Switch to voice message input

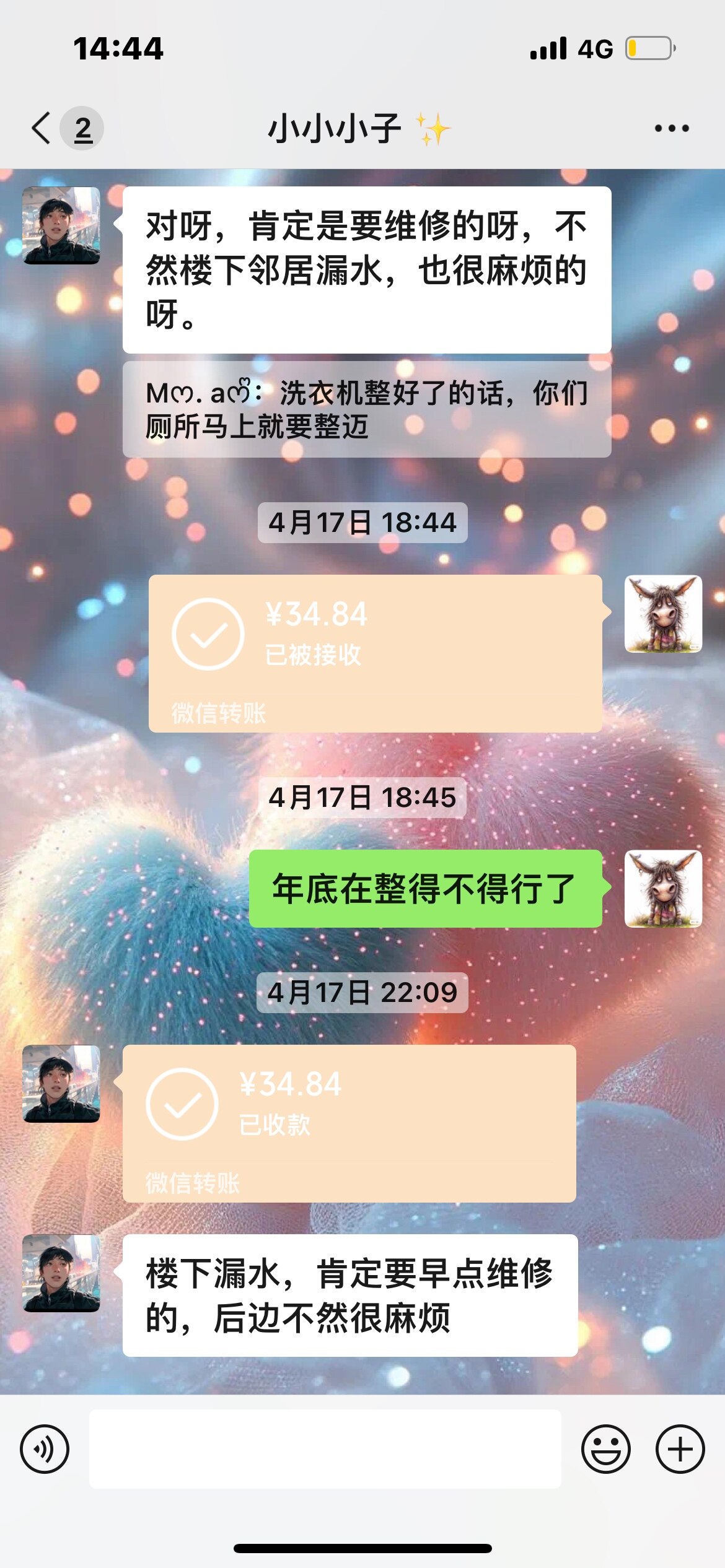point(45,1449)
